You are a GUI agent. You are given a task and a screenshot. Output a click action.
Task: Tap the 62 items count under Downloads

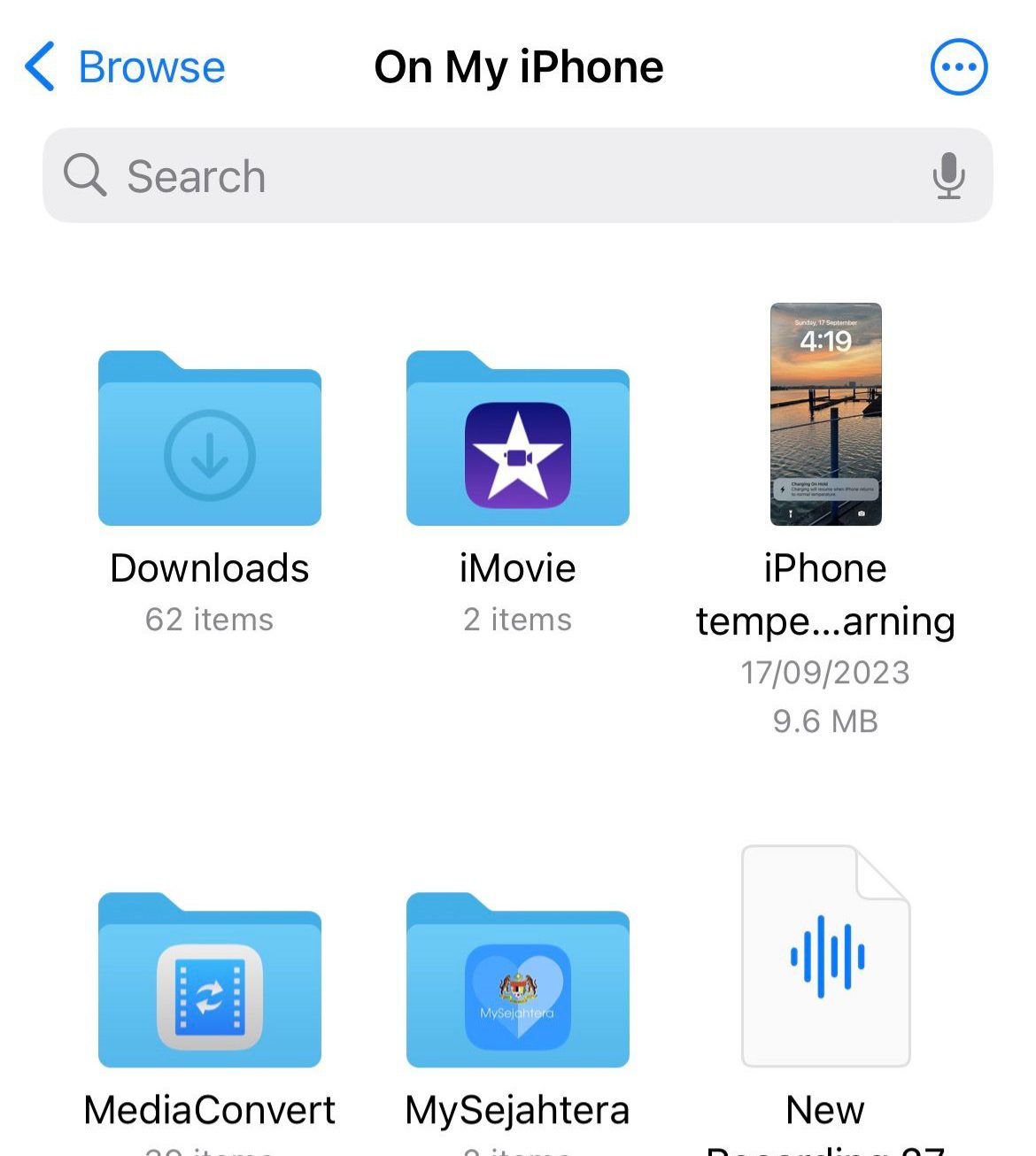pyautogui.click(x=209, y=620)
